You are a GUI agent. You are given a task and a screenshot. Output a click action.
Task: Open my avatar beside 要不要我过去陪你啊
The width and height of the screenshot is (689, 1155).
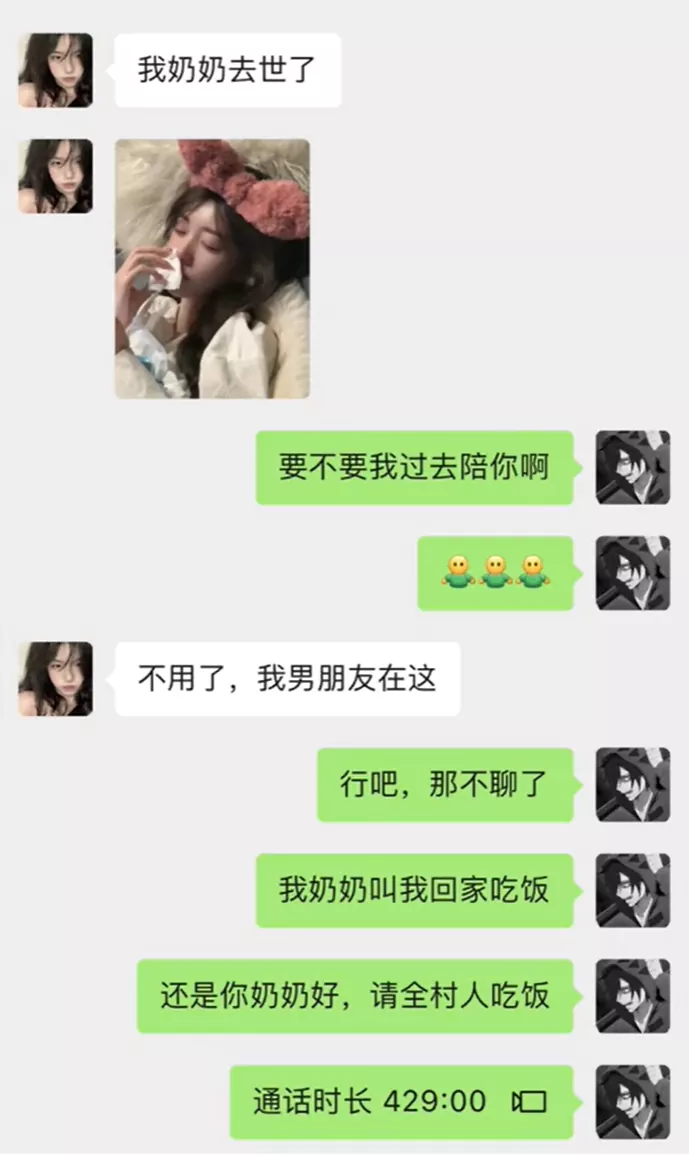(x=632, y=467)
